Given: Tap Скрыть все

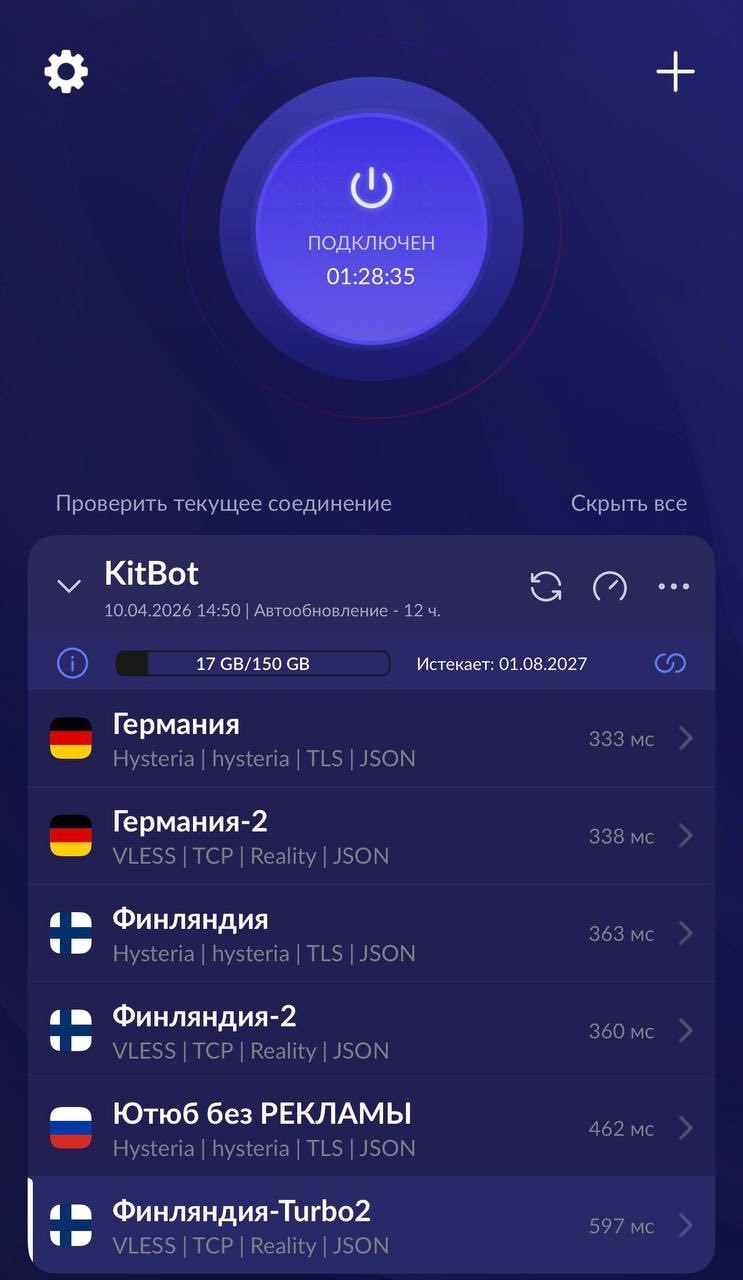Looking at the screenshot, I should pos(628,504).
